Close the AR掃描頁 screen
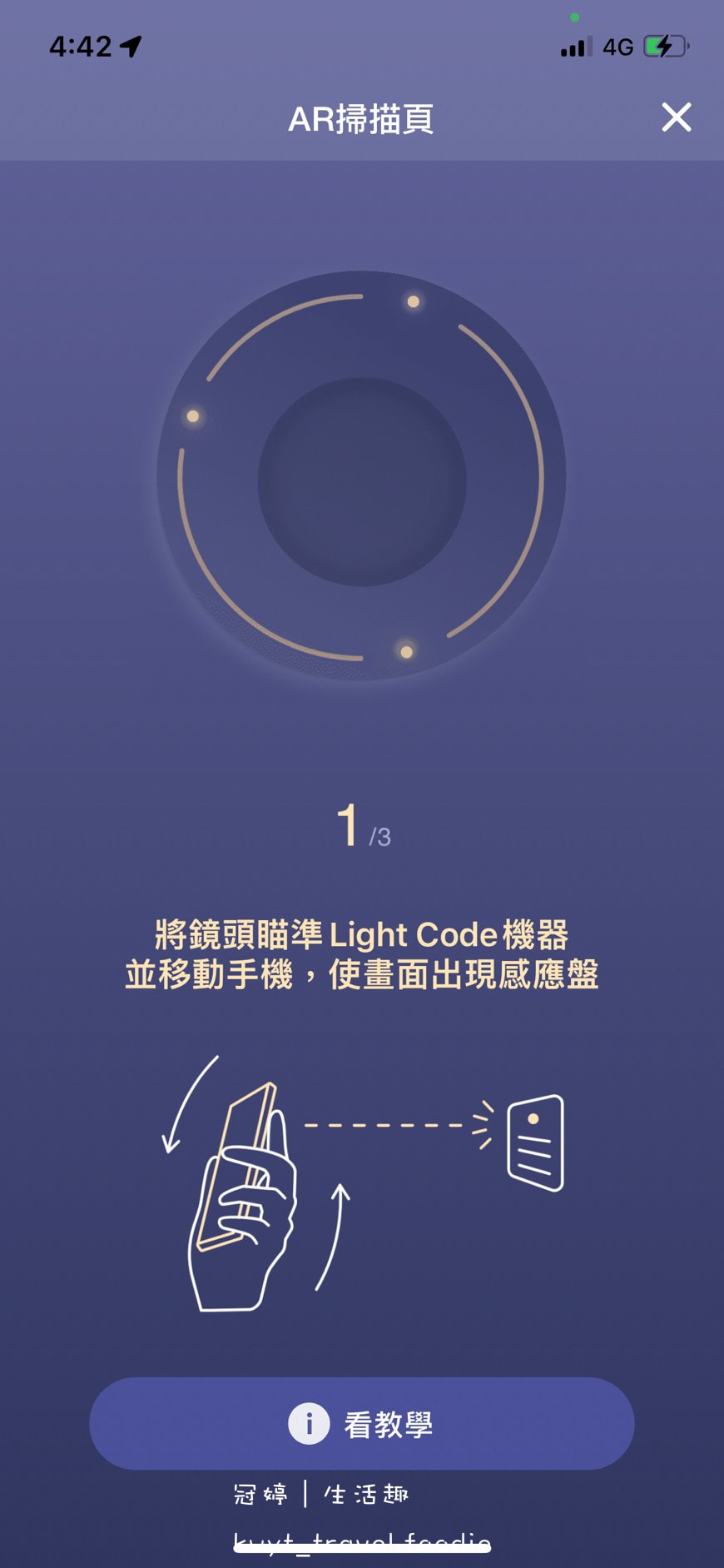The height and width of the screenshot is (1568, 724). 676,117
